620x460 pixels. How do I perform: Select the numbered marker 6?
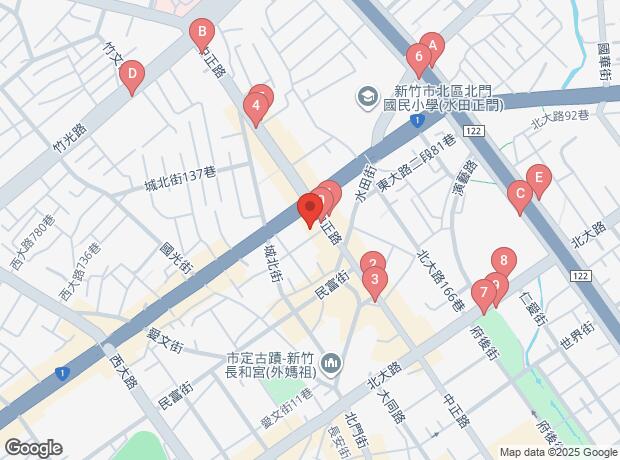coord(419,59)
